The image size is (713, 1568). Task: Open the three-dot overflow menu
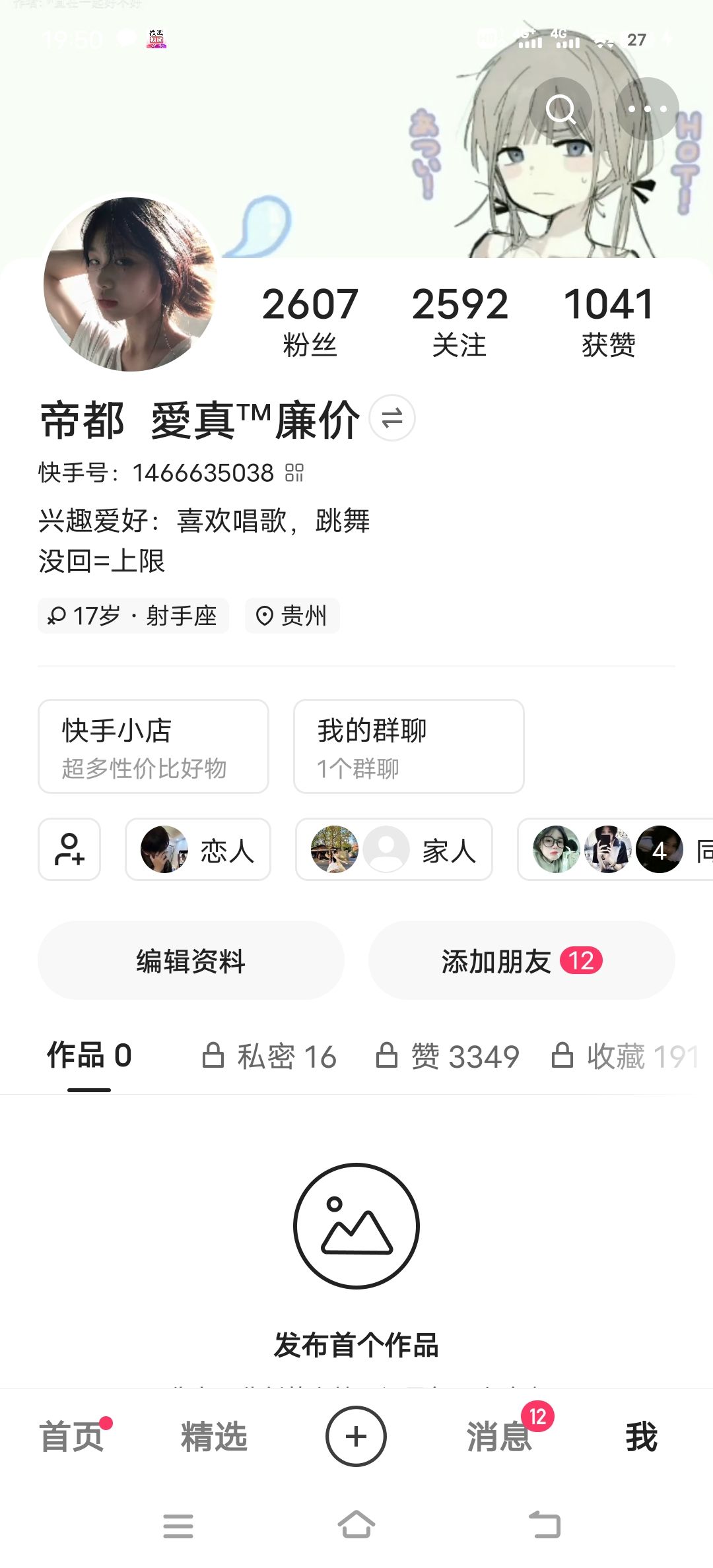(647, 109)
